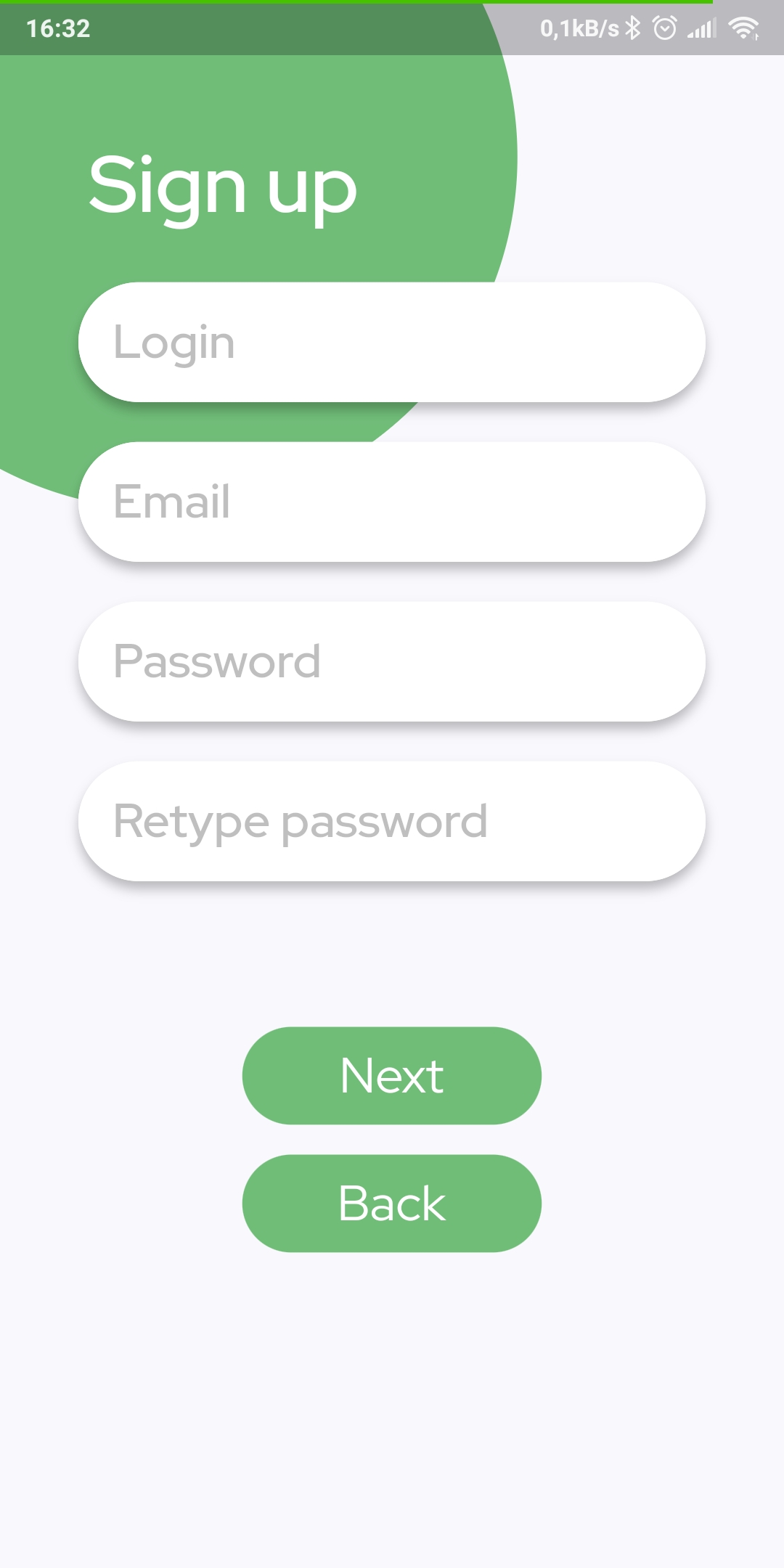Tap the Email placeholder text
This screenshot has height=1568, width=784.
pos(173,501)
